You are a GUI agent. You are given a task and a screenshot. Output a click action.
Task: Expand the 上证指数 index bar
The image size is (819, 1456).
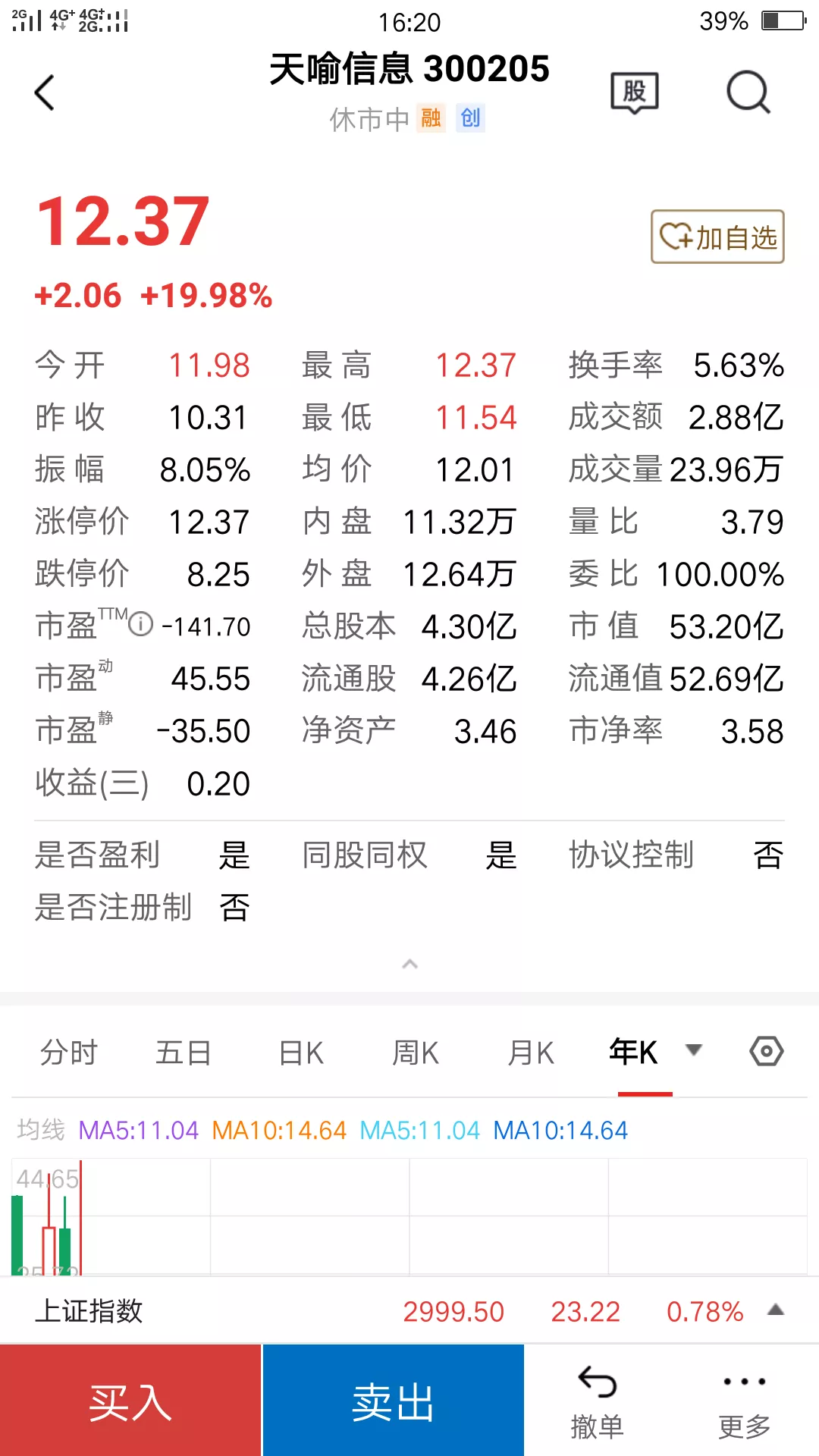[x=775, y=1310]
